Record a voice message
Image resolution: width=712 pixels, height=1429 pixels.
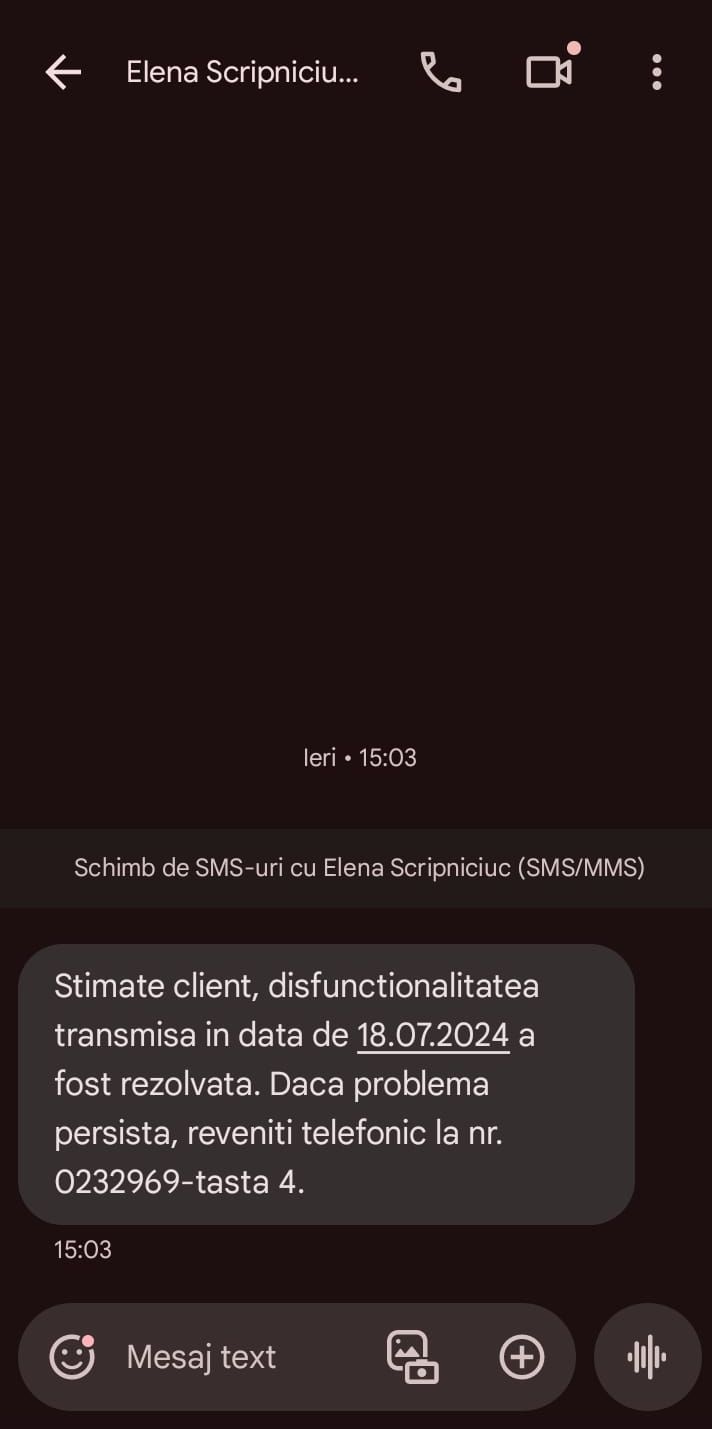point(647,1357)
